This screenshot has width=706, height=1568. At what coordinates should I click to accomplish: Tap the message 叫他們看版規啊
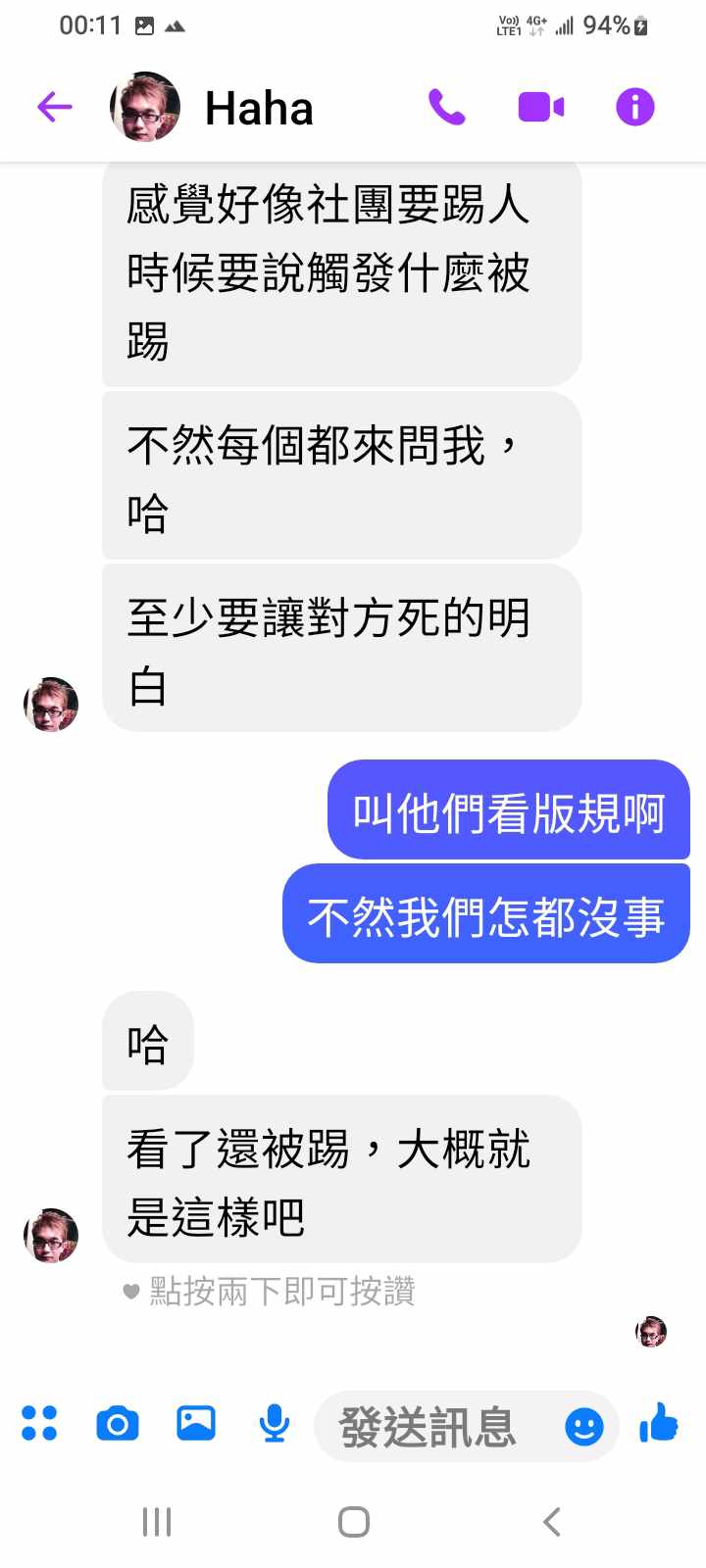tap(509, 811)
